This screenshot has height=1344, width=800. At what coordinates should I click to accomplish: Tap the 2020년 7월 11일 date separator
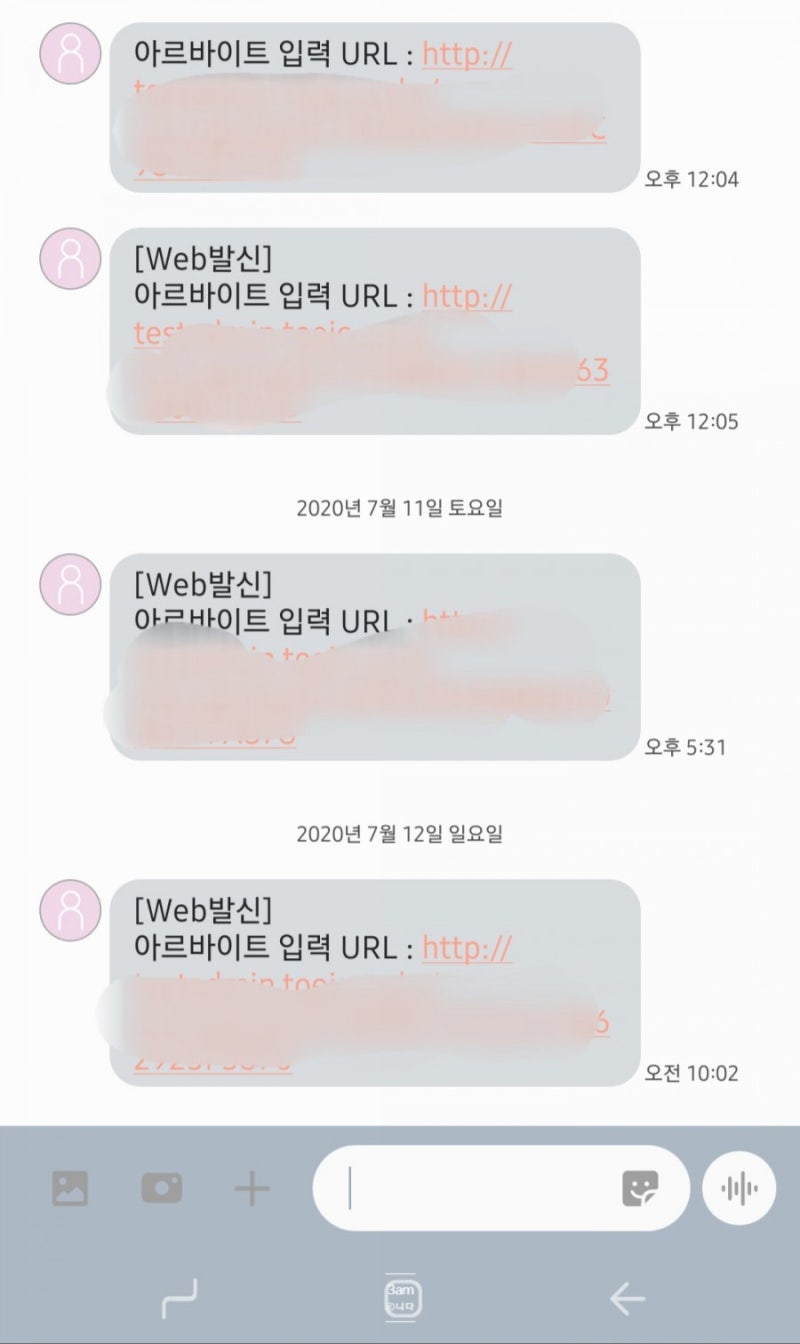(x=400, y=508)
